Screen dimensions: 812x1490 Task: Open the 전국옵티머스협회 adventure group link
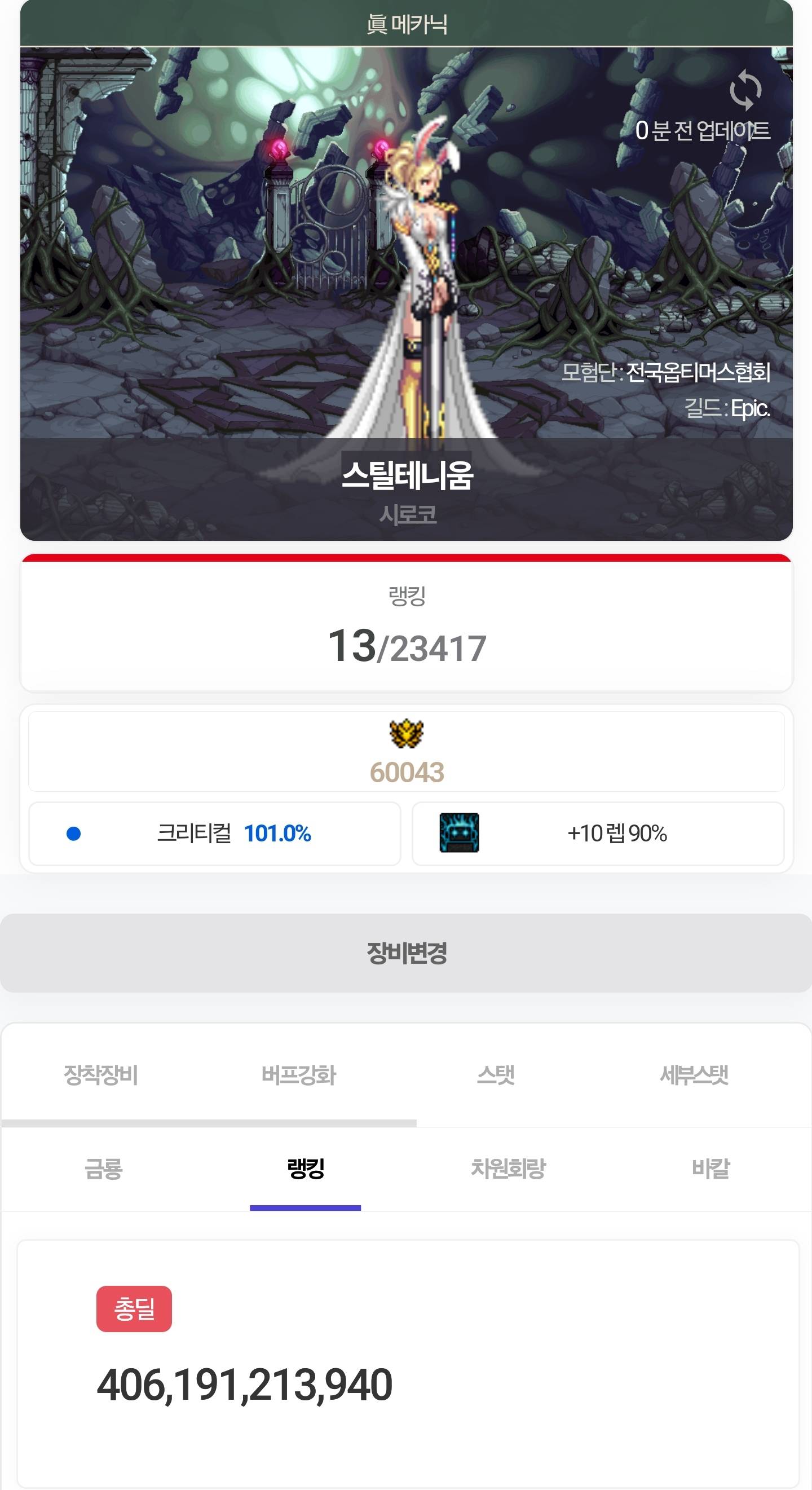pyautogui.click(x=698, y=372)
